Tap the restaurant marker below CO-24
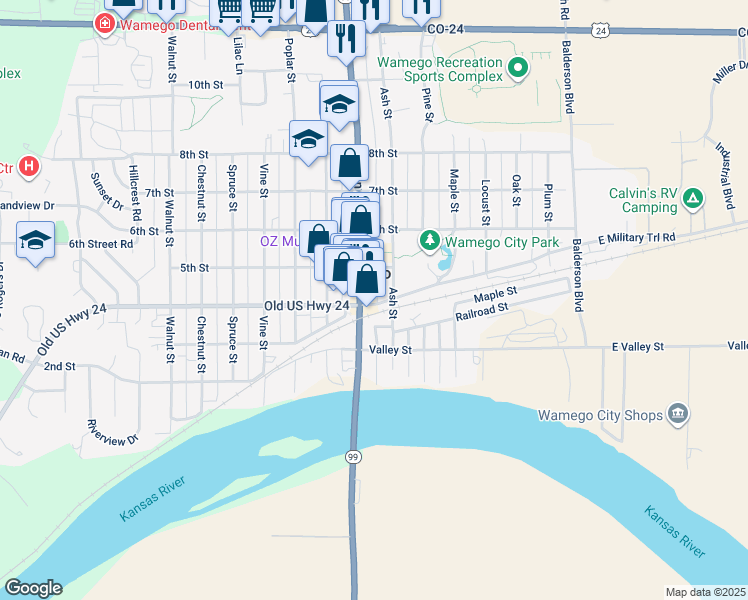The image size is (748, 600). tap(347, 39)
